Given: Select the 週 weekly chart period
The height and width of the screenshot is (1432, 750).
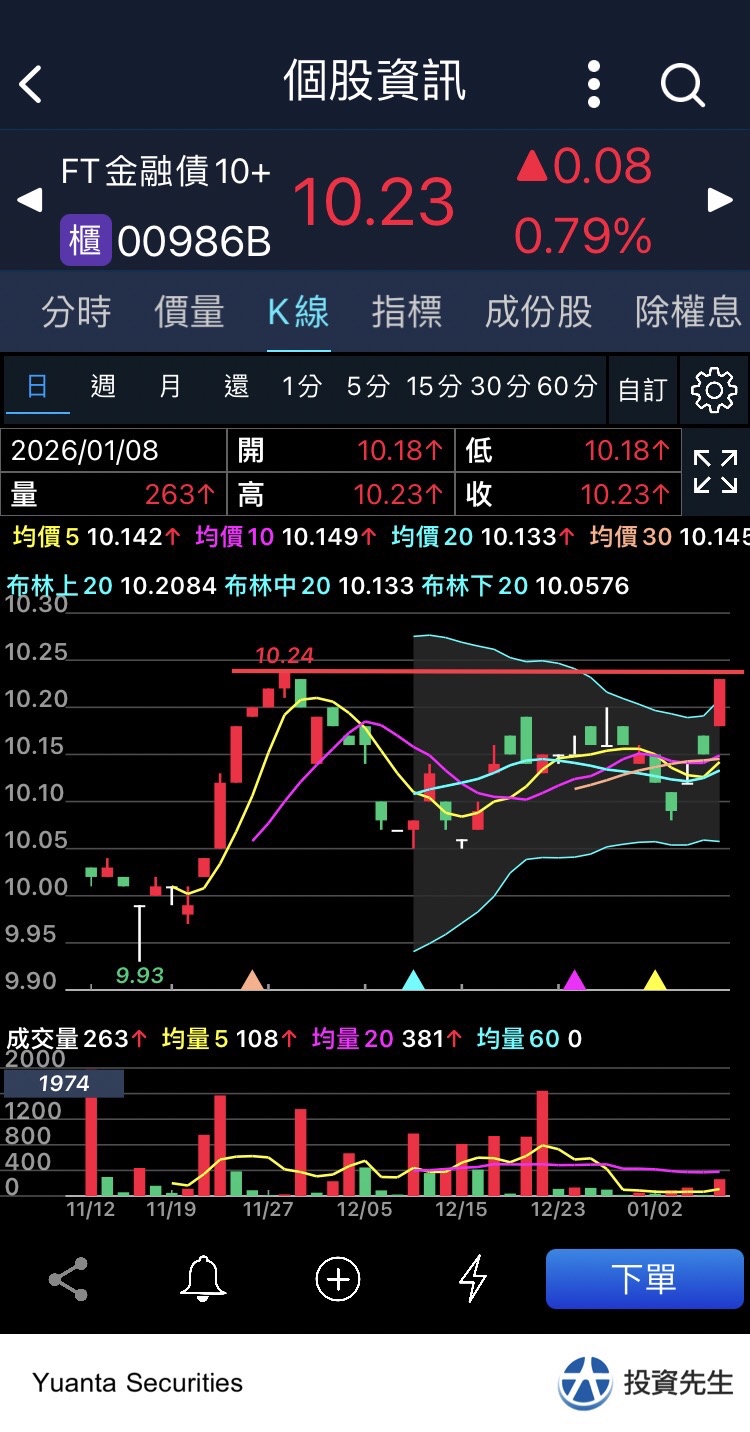Looking at the screenshot, I should pos(103,387).
